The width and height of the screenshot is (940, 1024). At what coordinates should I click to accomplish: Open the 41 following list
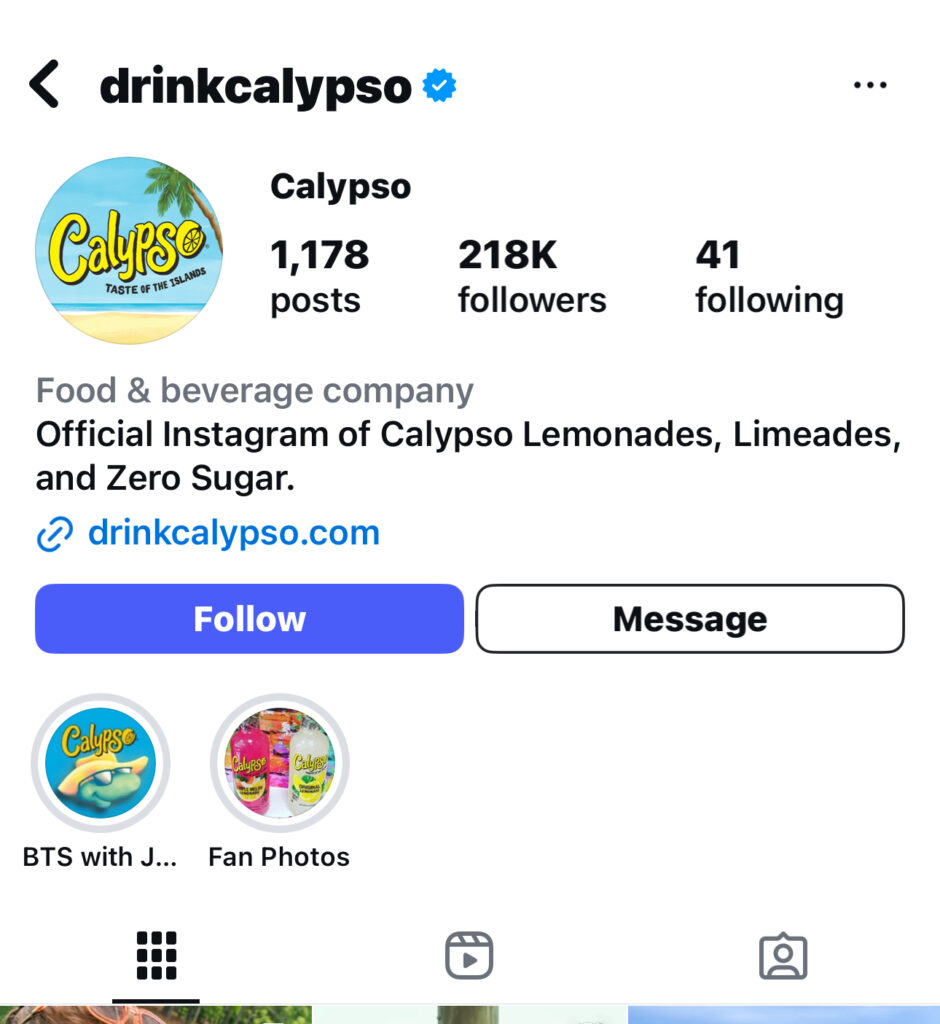tap(768, 277)
